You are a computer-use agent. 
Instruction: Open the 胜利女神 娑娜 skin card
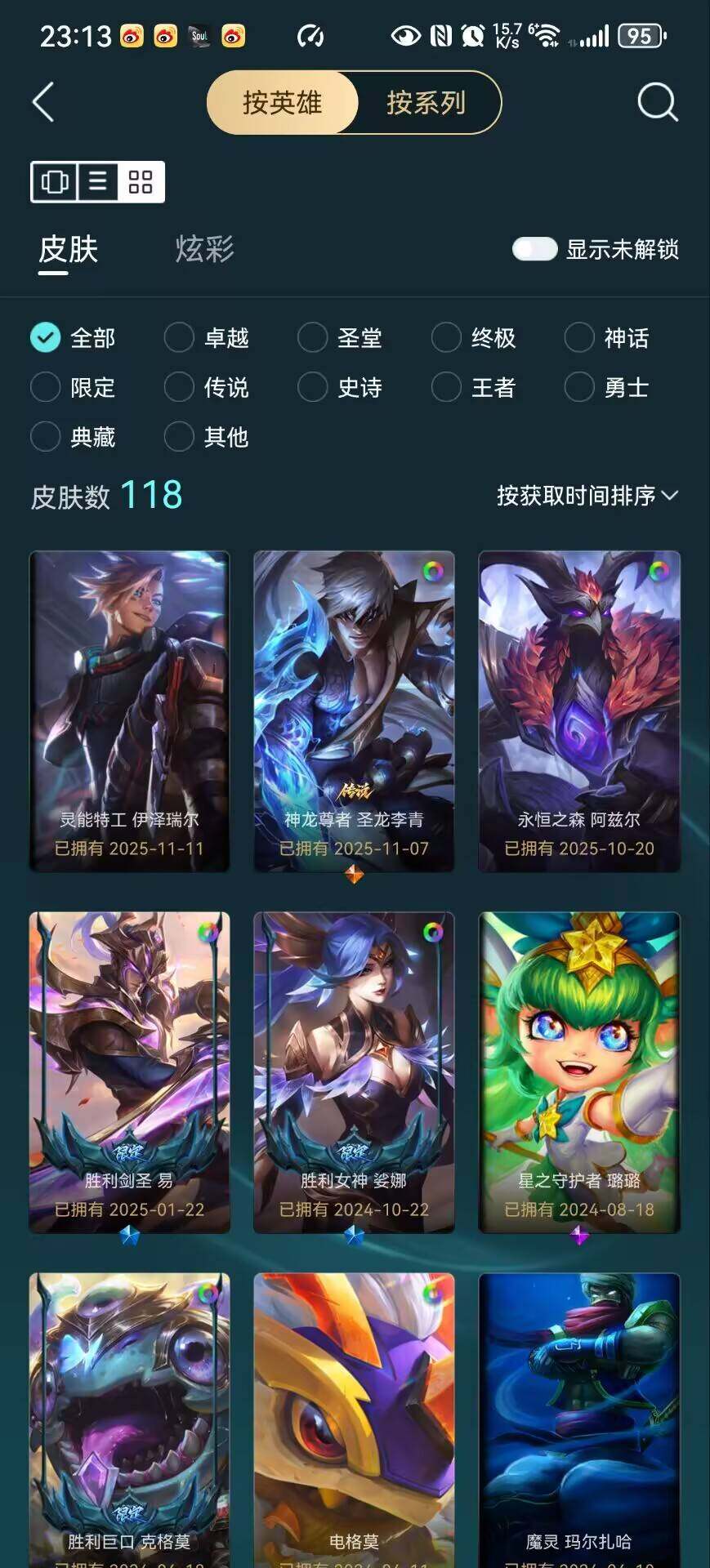click(x=354, y=1071)
